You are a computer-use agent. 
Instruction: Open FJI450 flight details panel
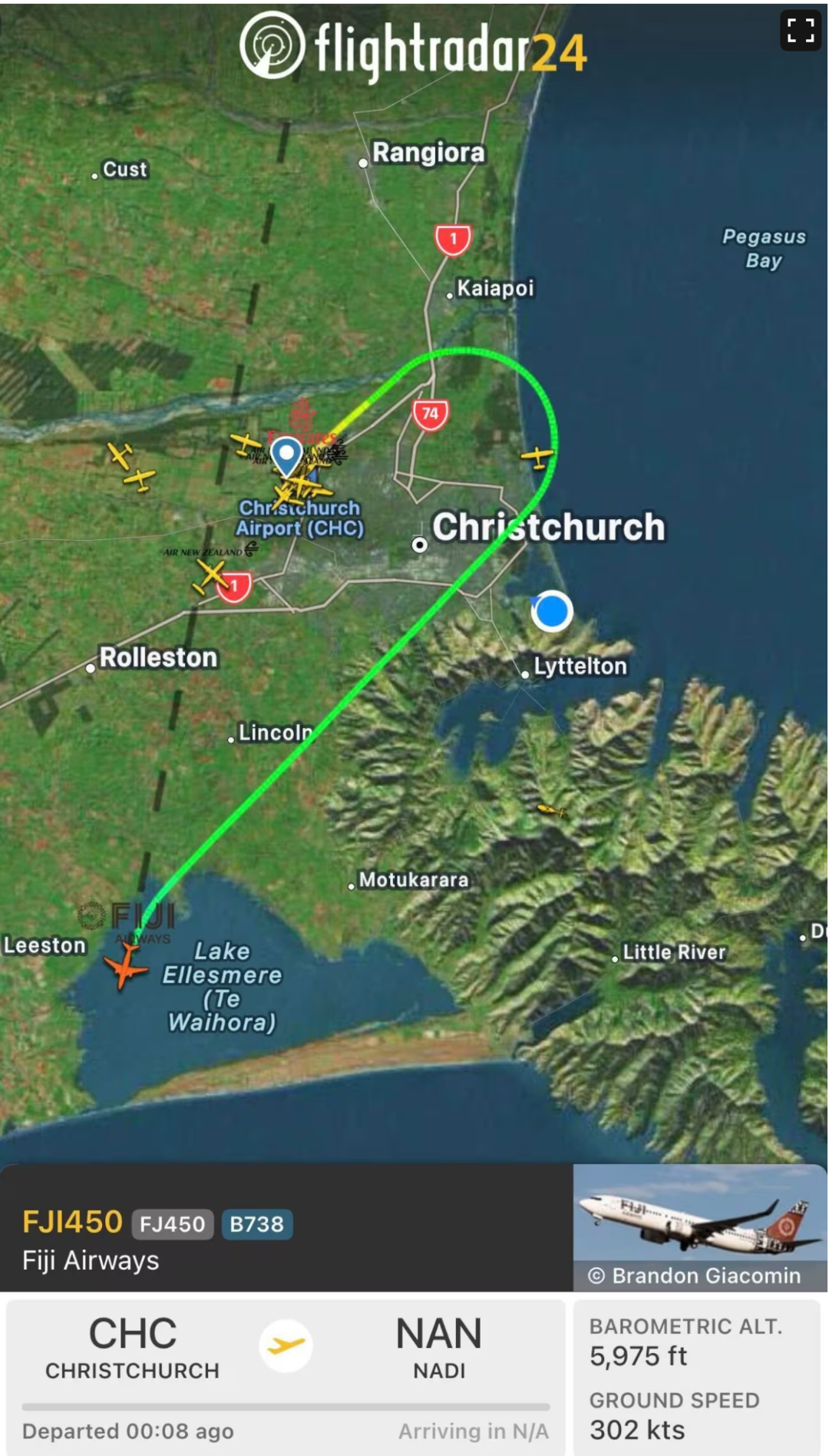click(x=73, y=1222)
